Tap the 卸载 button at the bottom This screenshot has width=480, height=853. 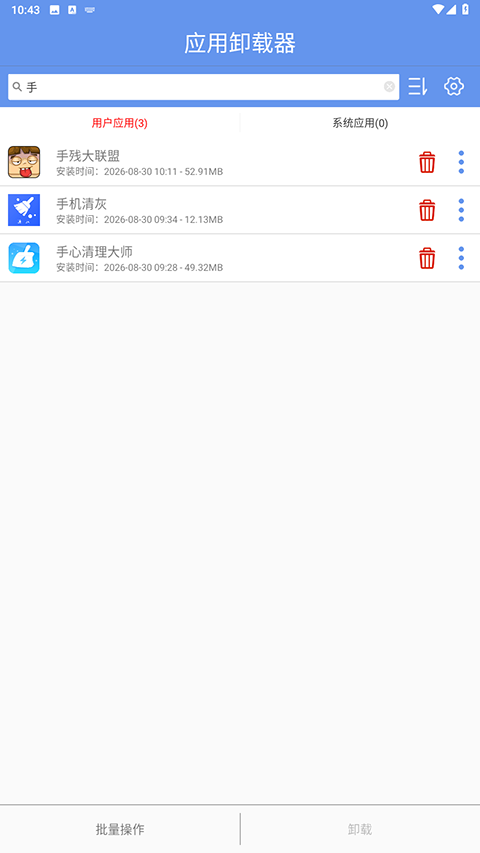(360, 829)
